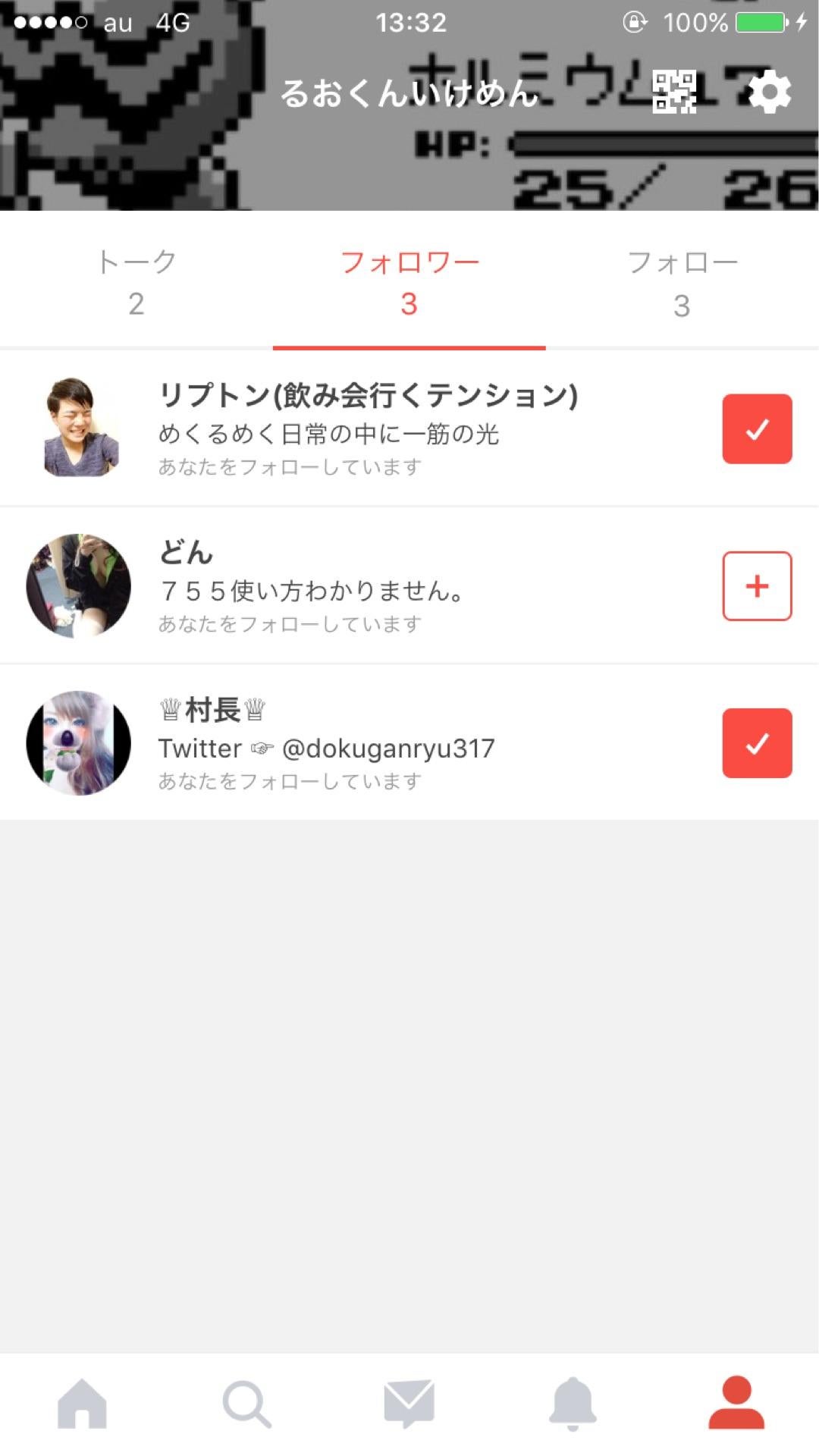The width and height of the screenshot is (819, 1456).
Task: Open the QR code scanner icon
Action: point(674,93)
